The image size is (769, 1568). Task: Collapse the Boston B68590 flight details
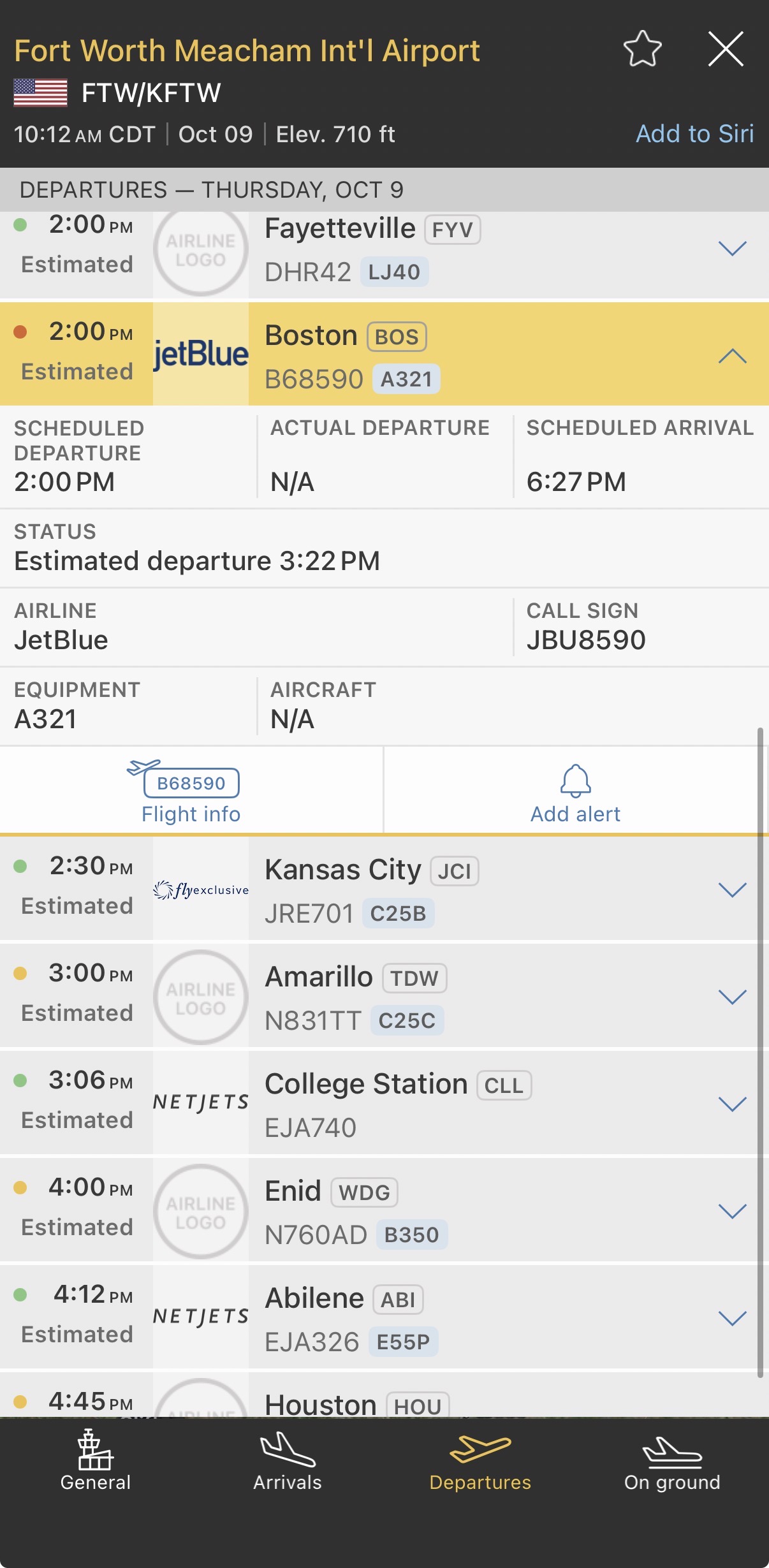coord(732,355)
